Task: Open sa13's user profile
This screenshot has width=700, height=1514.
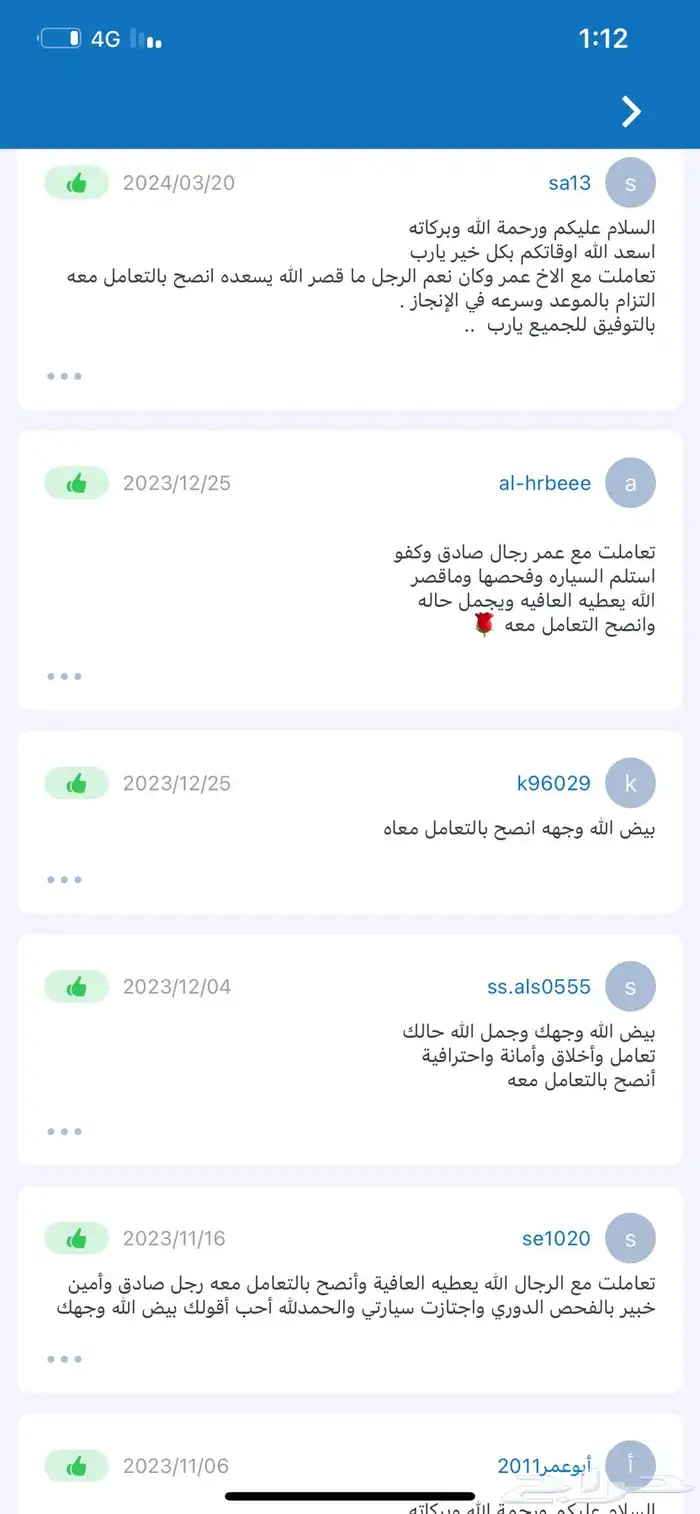Action: [x=569, y=183]
